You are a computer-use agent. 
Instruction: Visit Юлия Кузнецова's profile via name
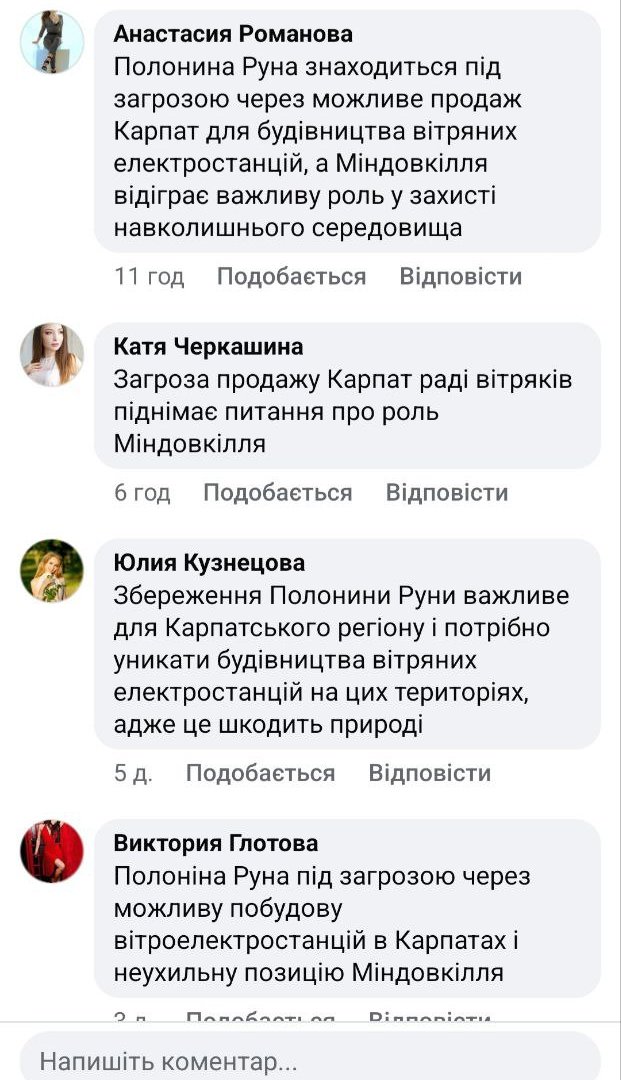click(209, 563)
